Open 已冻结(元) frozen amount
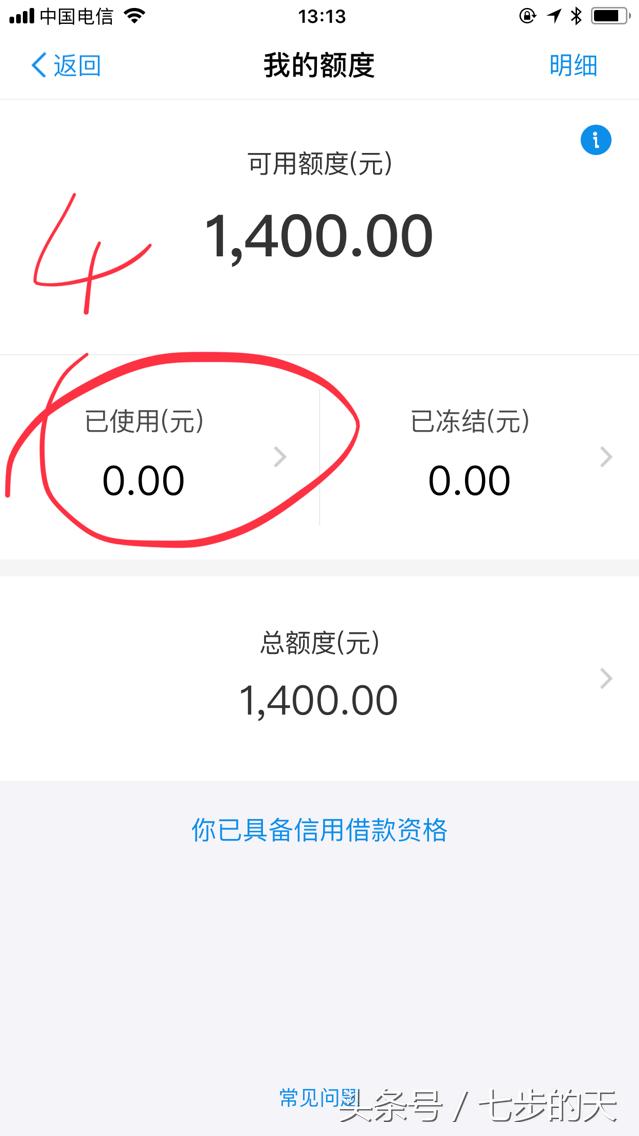The width and height of the screenshot is (639, 1136). (x=480, y=457)
